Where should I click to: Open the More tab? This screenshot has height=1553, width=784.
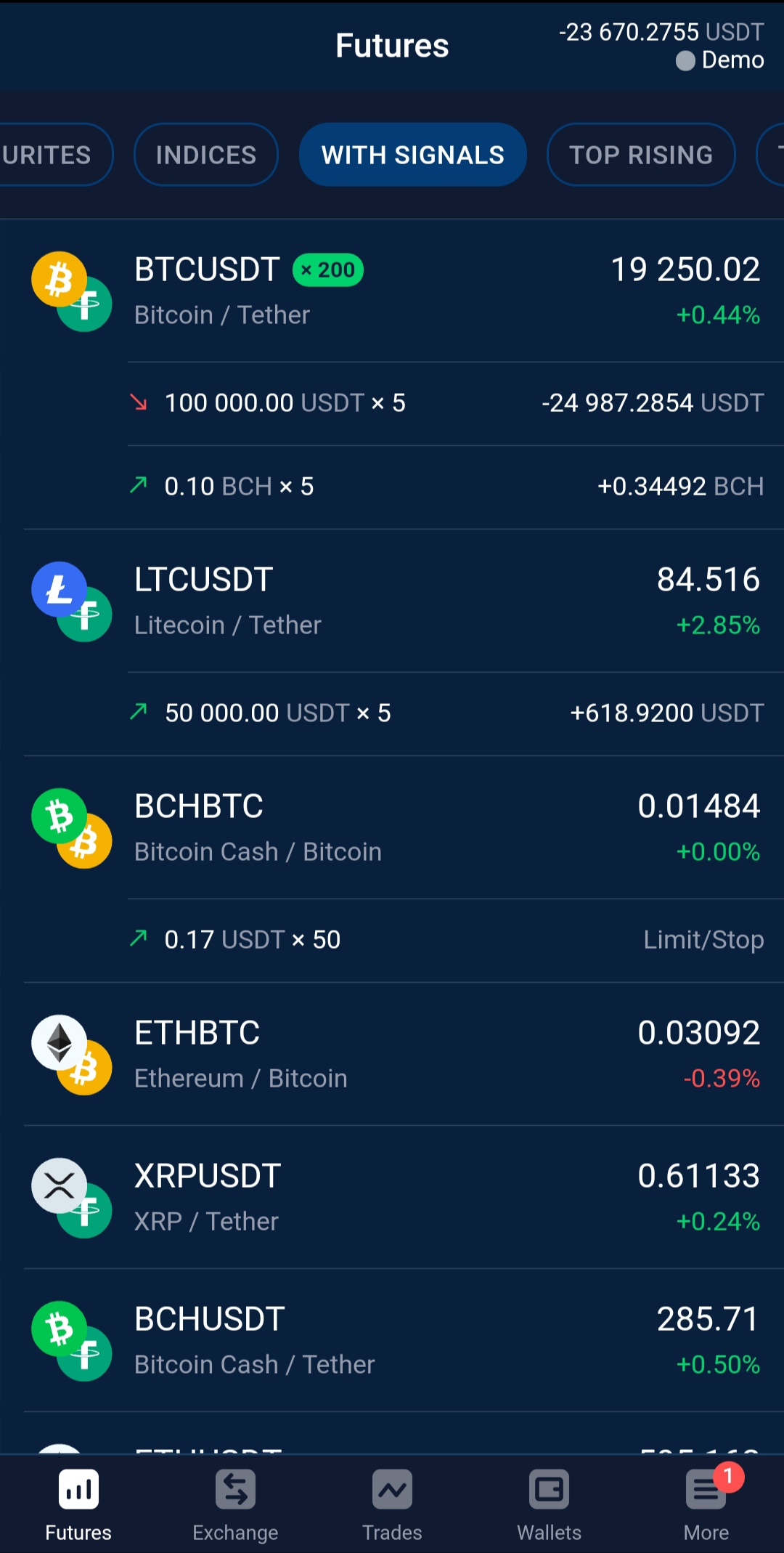tap(706, 1504)
